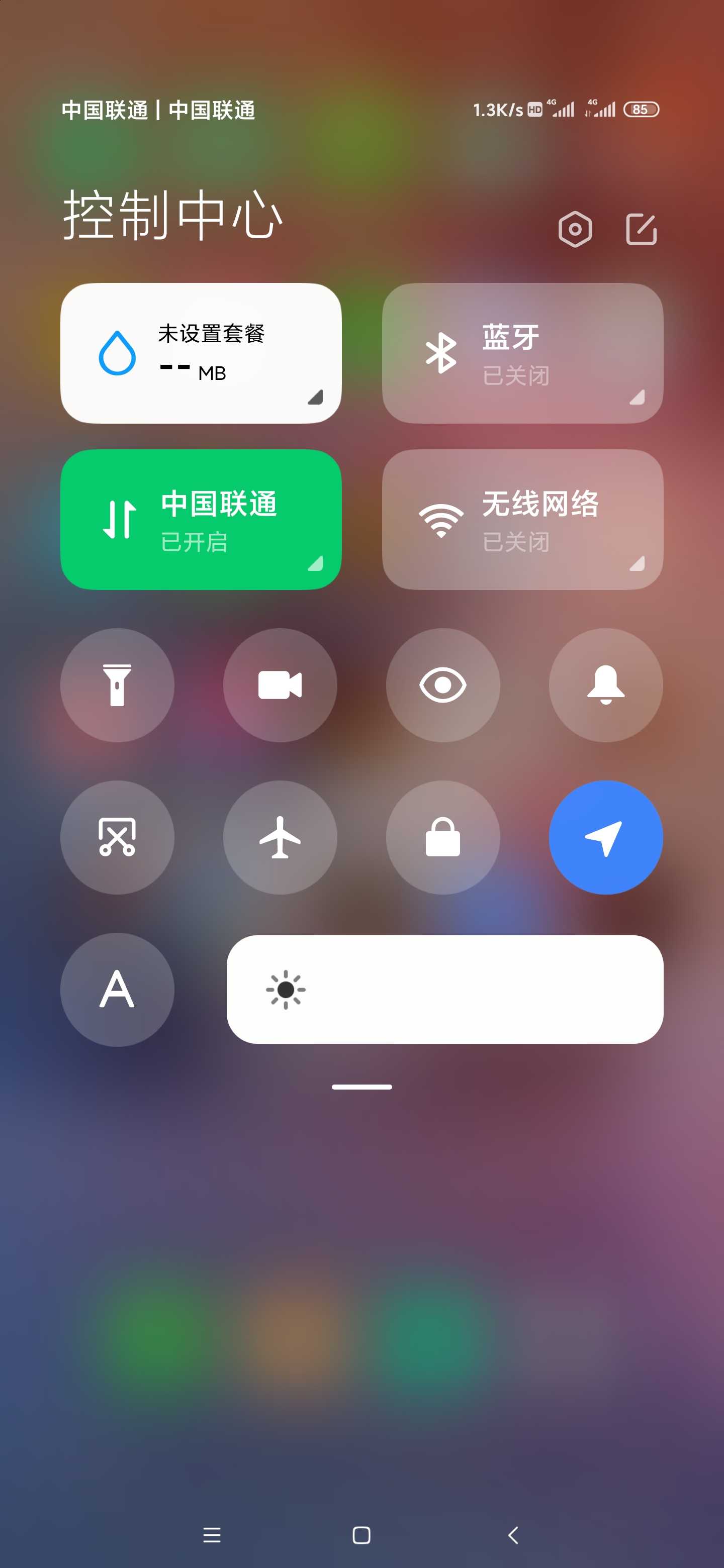
Task: Enable airplane mode
Action: pyautogui.click(x=280, y=837)
